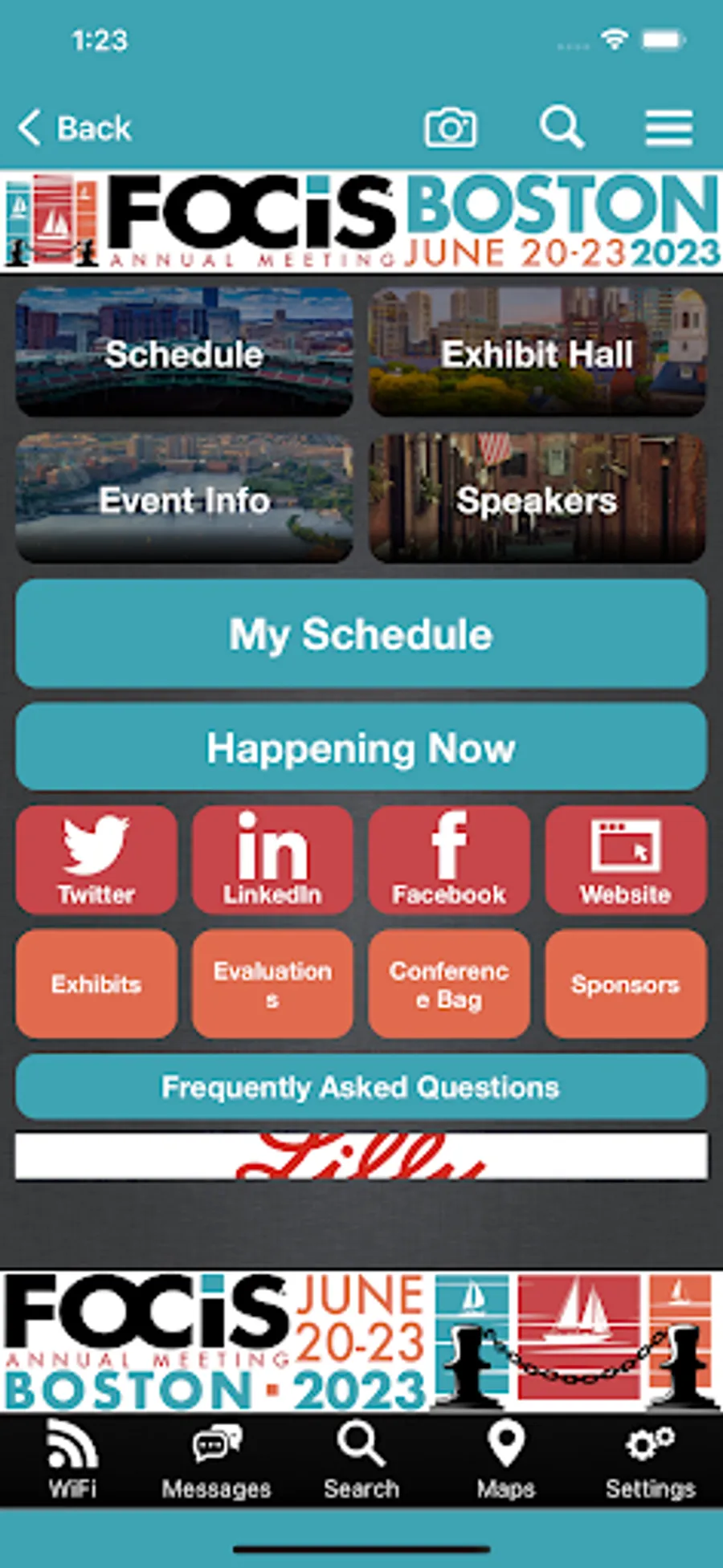
Task: Open the Facebook page
Action: click(449, 860)
